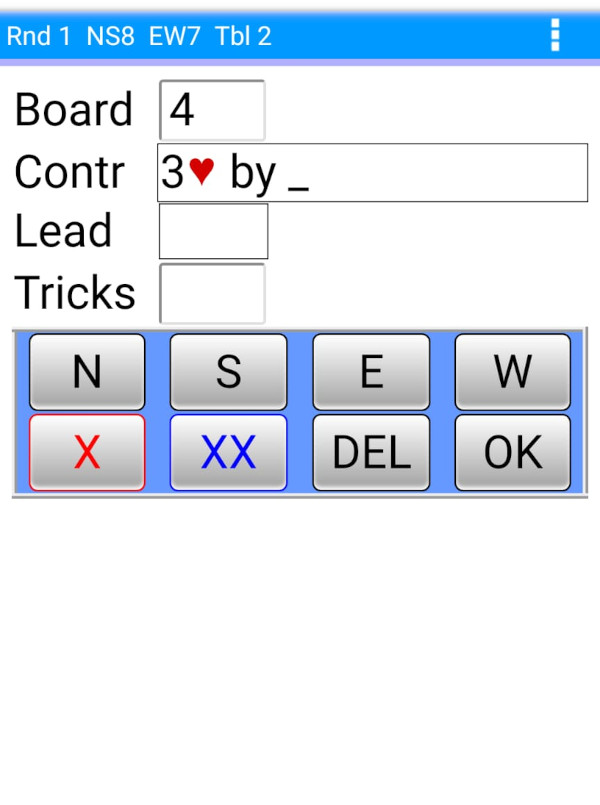Select North as declarer
The width and height of the screenshot is (600, 805).
(87, 371)
